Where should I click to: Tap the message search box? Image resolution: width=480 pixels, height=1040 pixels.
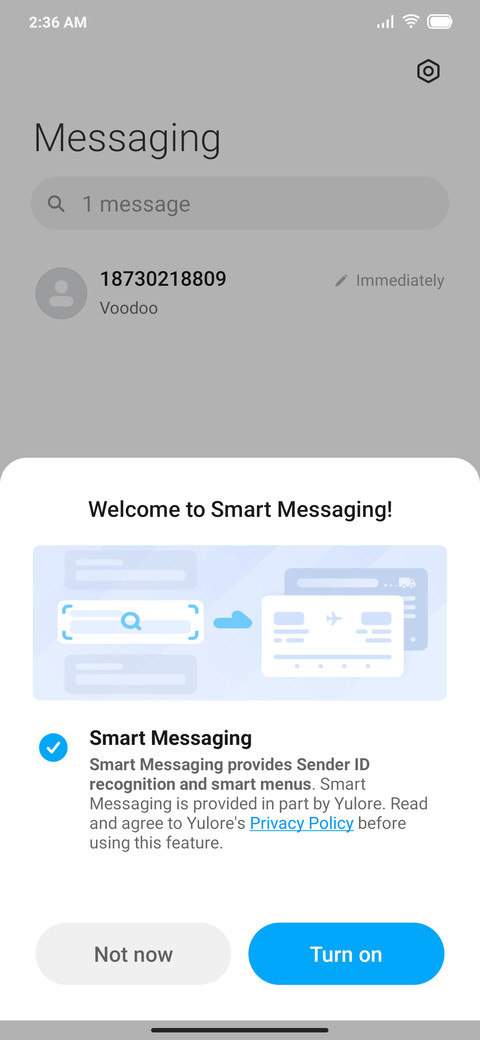coord(240,204)
